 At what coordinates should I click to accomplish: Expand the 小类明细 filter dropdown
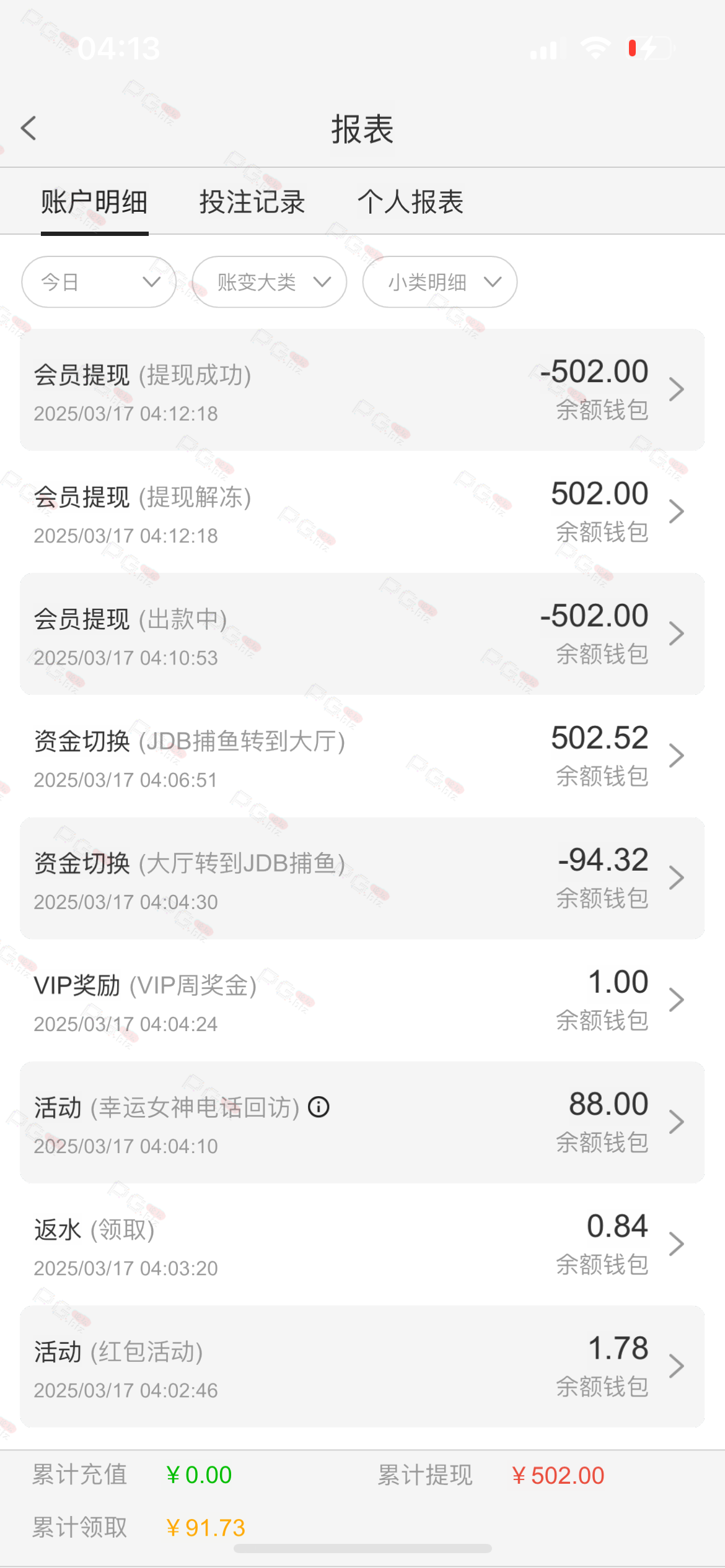[440, 282]
